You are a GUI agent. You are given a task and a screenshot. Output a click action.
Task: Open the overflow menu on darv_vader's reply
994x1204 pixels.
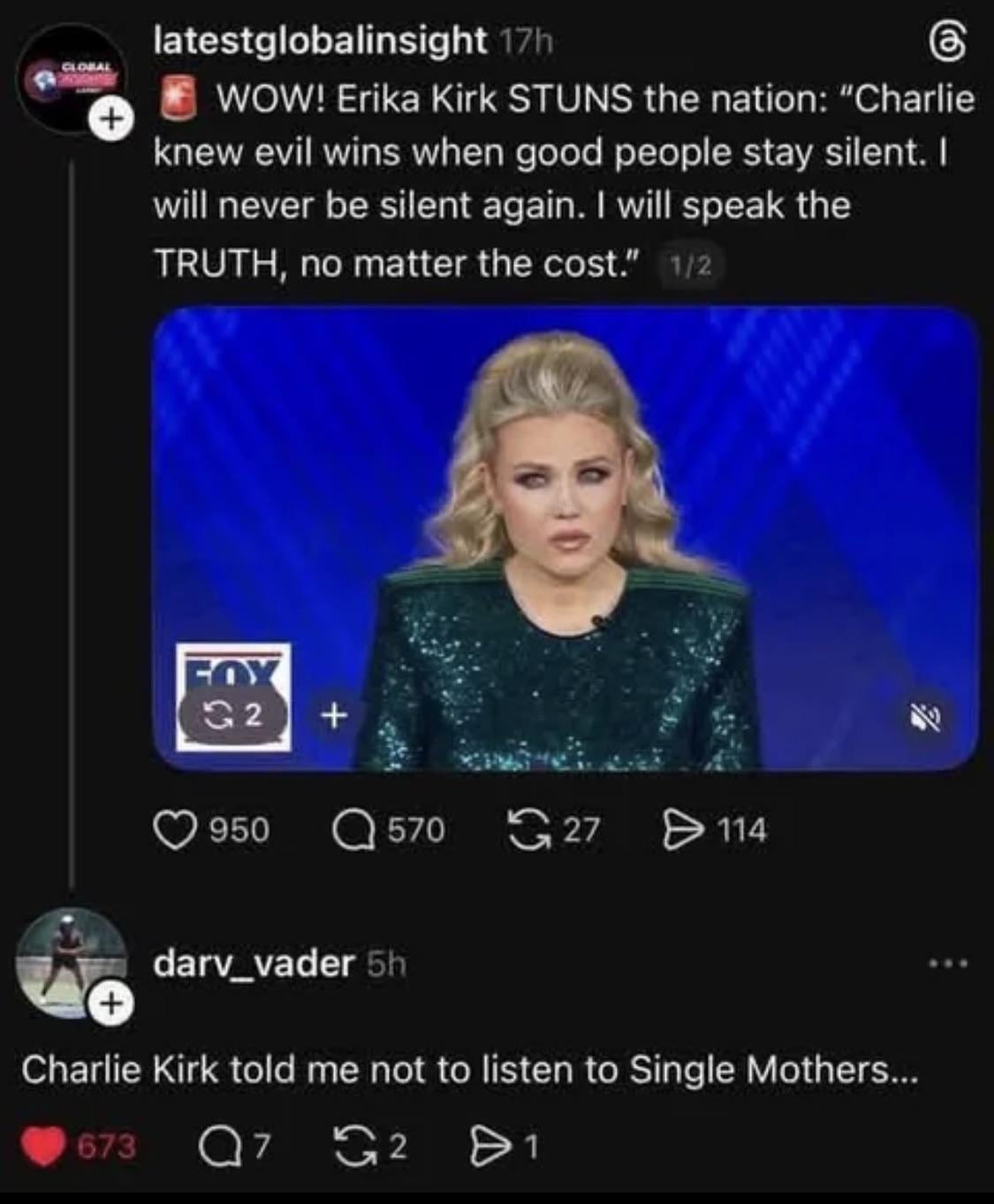click(950, 963)
